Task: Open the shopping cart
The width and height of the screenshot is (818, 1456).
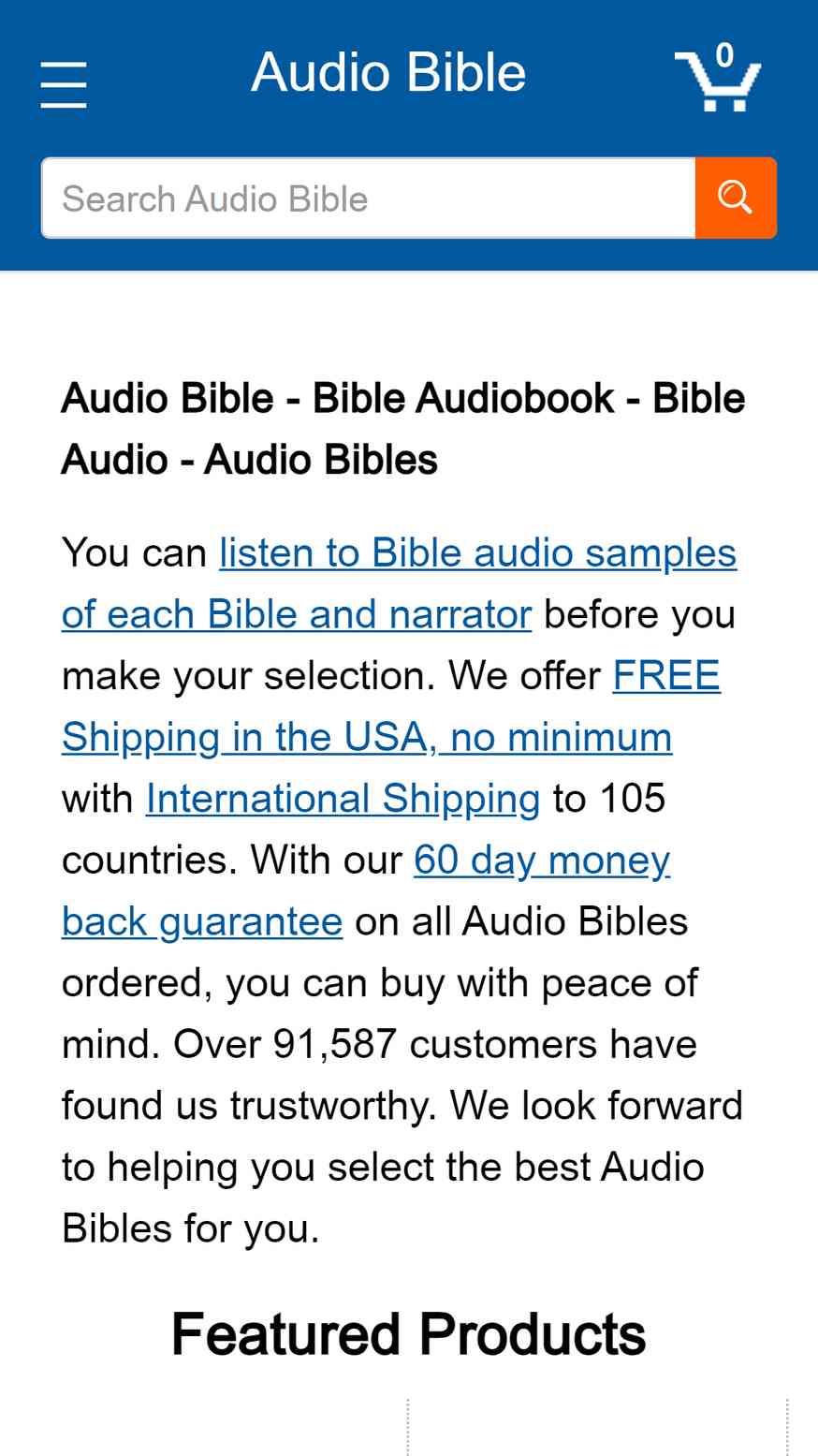Action: coord(718,78)
